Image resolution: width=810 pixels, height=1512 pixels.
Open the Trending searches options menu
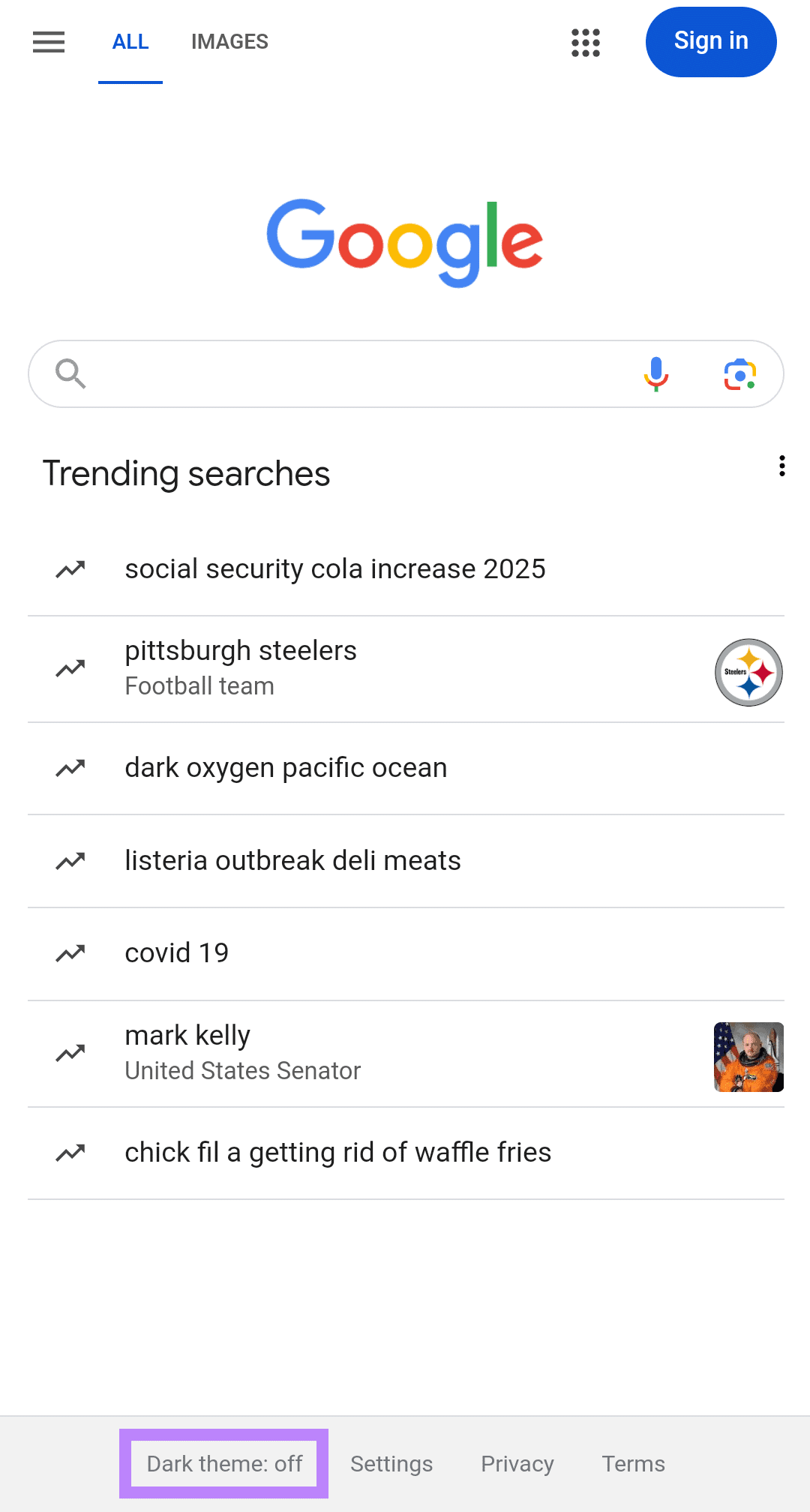781,466
